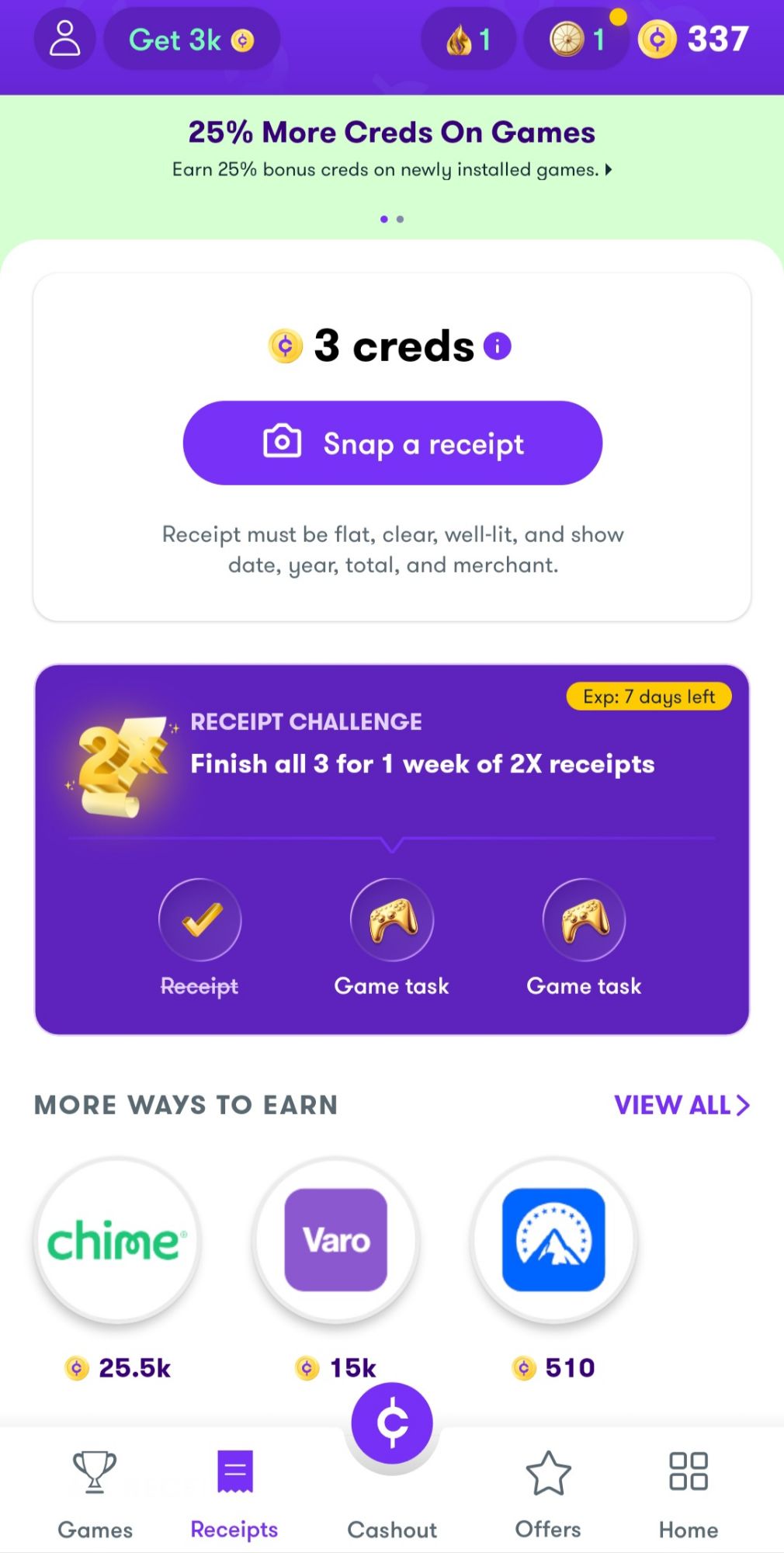Open the 337 creds balance
Screen dimensions: 784x1553
pos(695,40)
